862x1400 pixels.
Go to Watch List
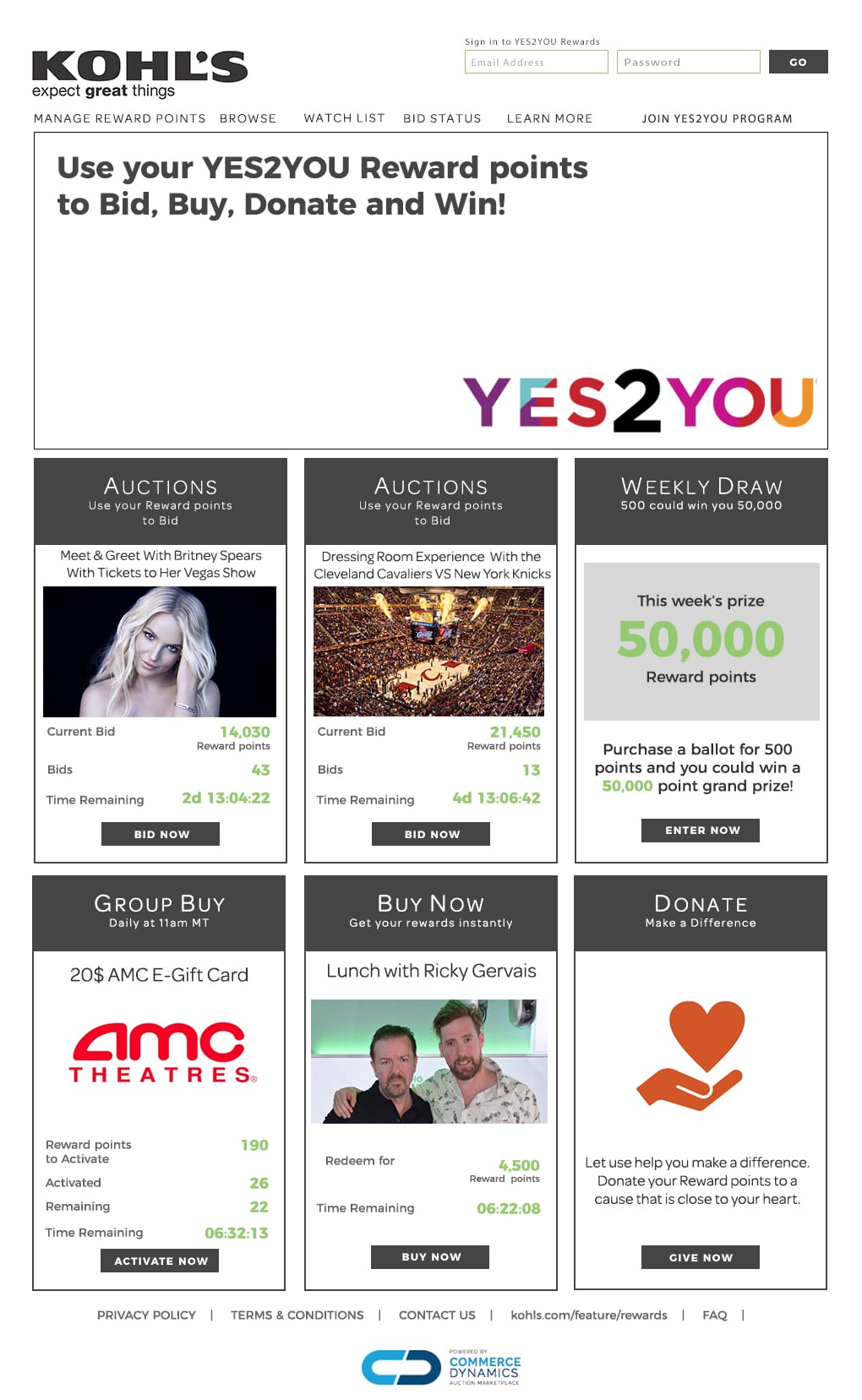[x=344, y=118]
